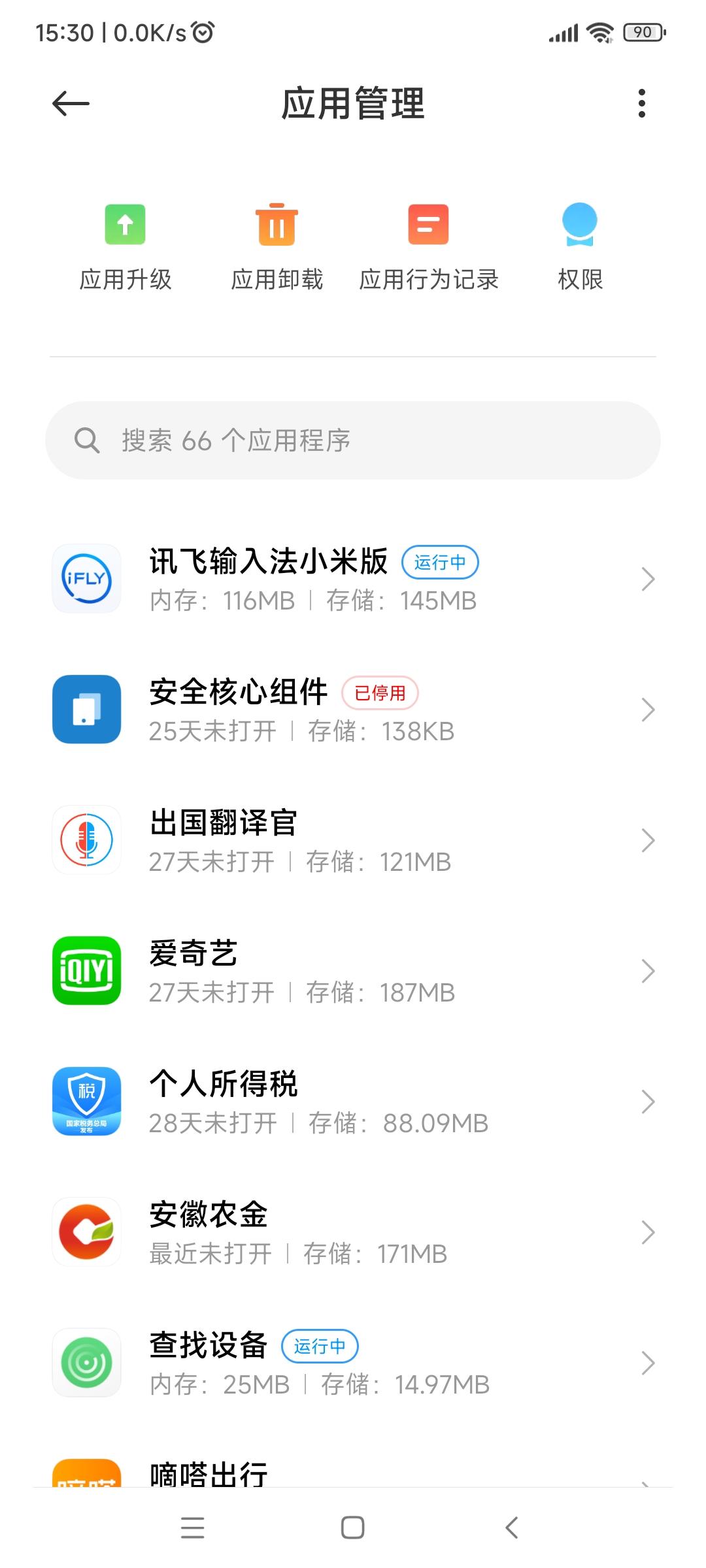This screenshot has height=1568, width=706.
Task: Select the 个人所得税 app icon
Action: (86, 1102)
